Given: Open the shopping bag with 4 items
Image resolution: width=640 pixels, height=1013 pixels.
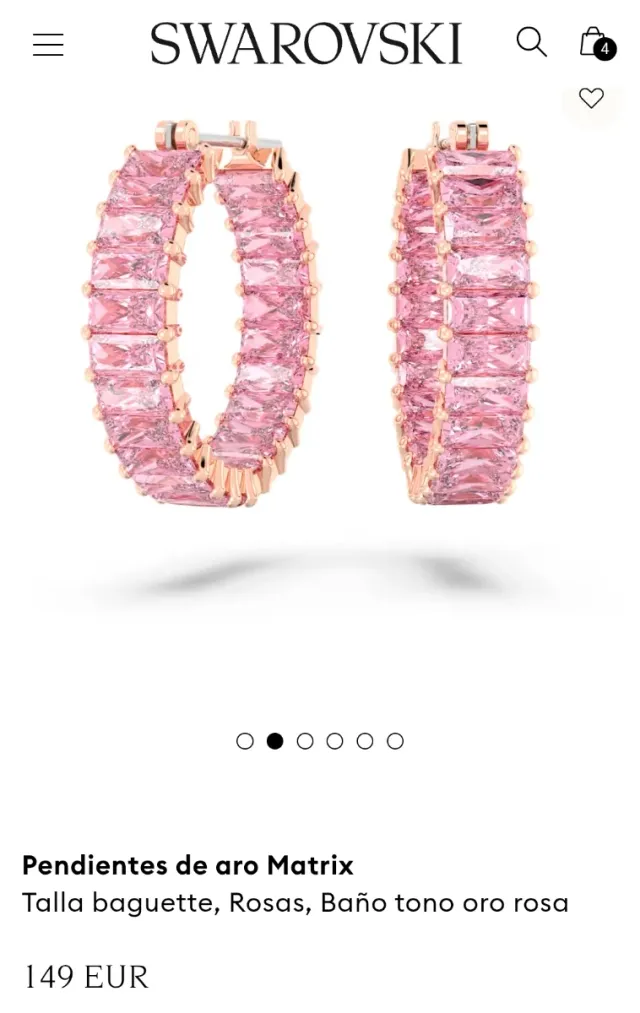Looking at the screenshot, I should pyautogui.click(x=595, y=42).
